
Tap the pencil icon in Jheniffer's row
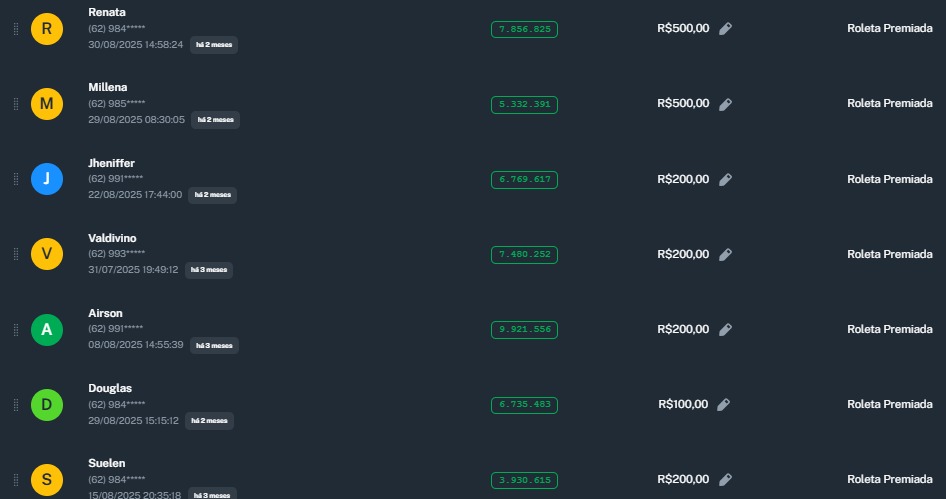[726, 179]
